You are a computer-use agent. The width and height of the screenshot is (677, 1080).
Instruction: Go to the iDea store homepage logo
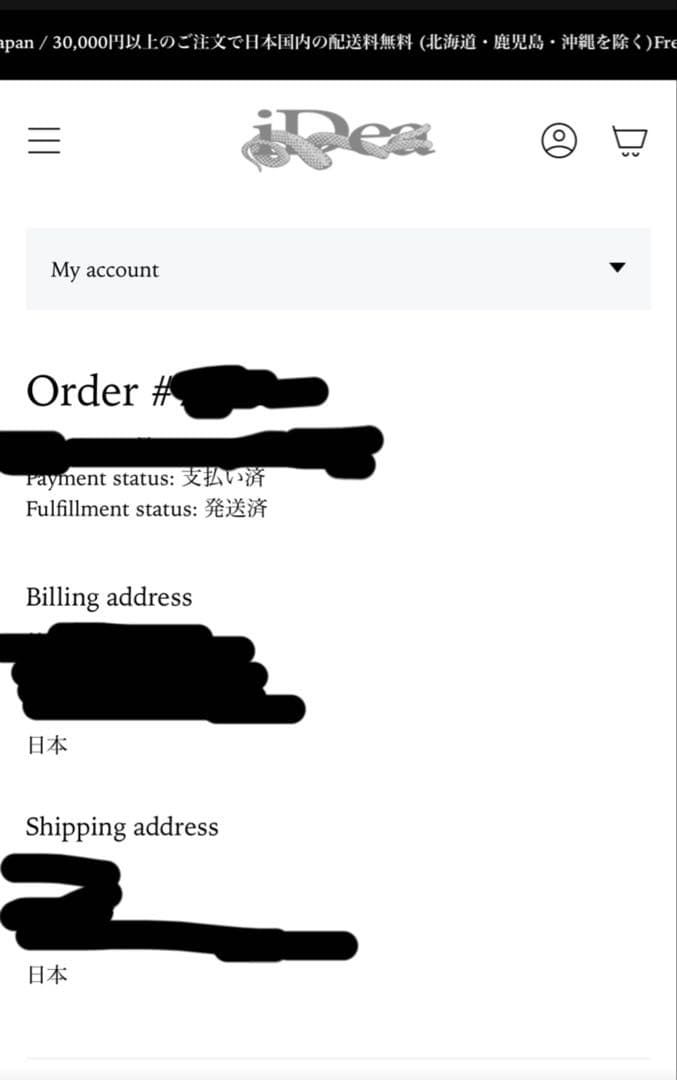(x=338, y=140)
